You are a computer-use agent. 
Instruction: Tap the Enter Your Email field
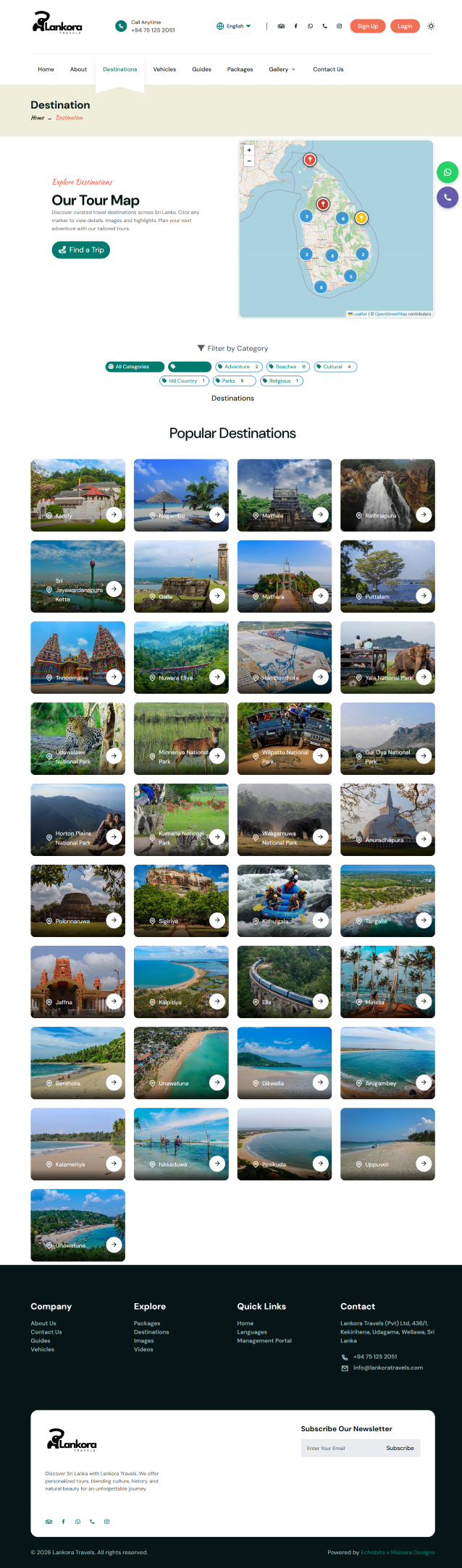click(340, 1448)
